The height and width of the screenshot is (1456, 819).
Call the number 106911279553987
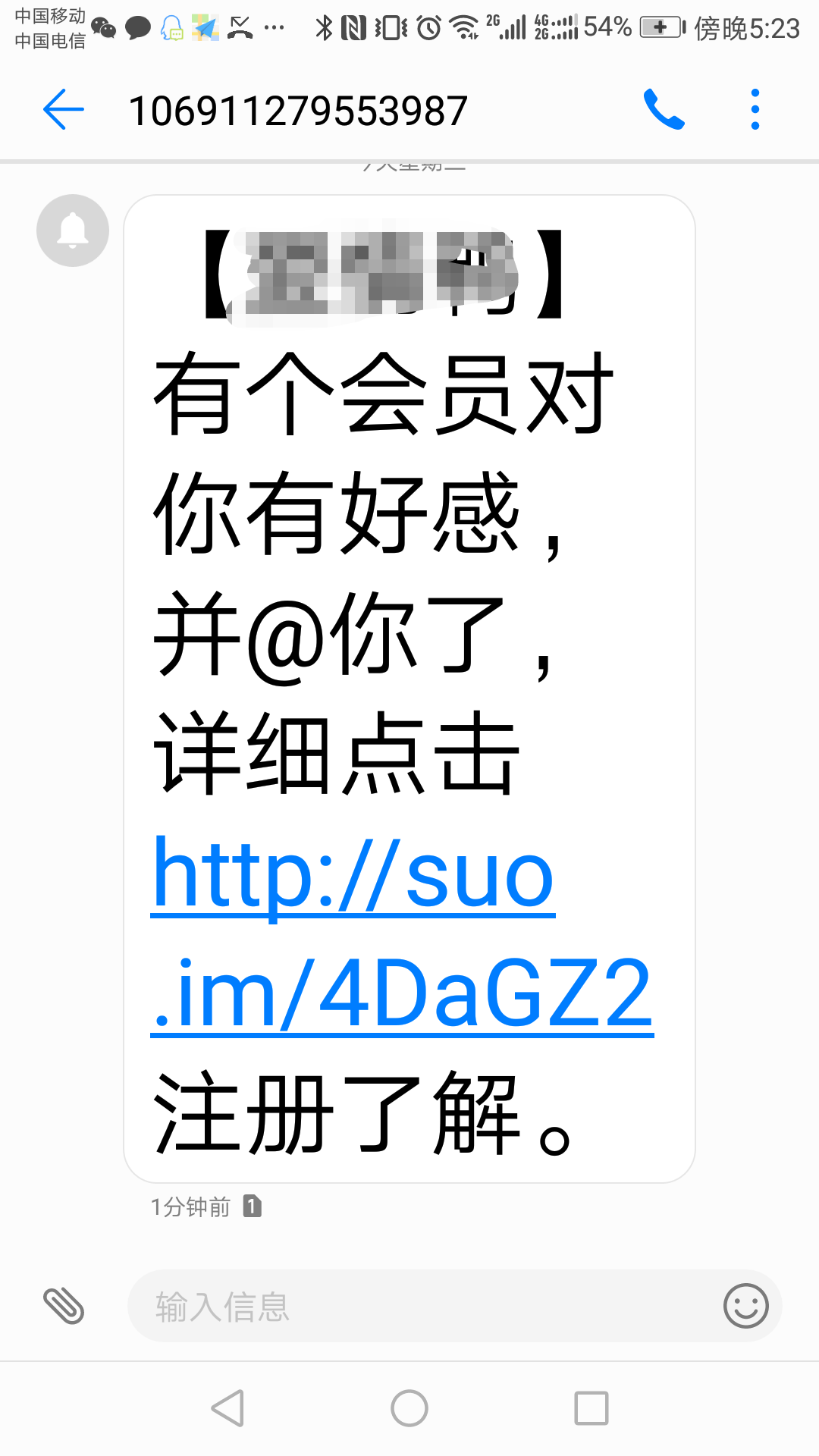click(664, 109)
